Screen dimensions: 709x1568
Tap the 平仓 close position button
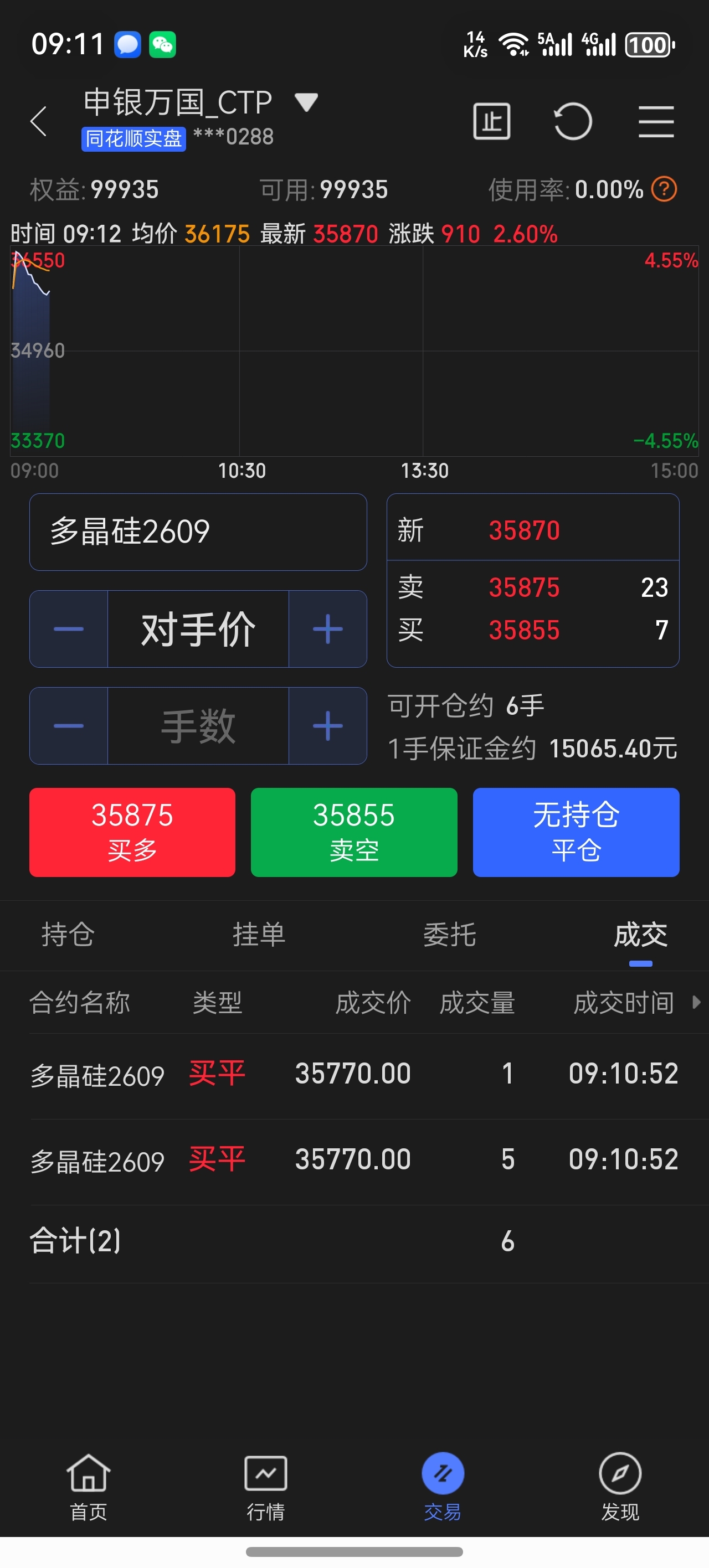click(576, 832)
